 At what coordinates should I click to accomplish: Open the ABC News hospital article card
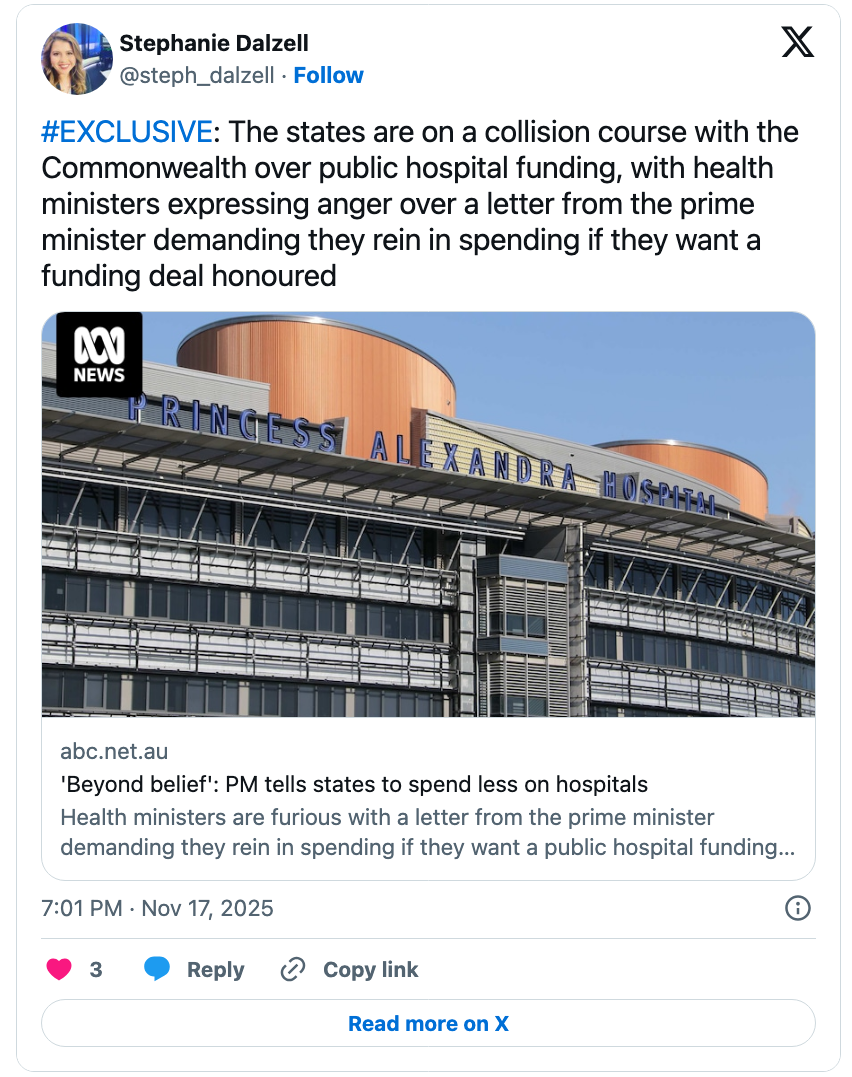428,595
